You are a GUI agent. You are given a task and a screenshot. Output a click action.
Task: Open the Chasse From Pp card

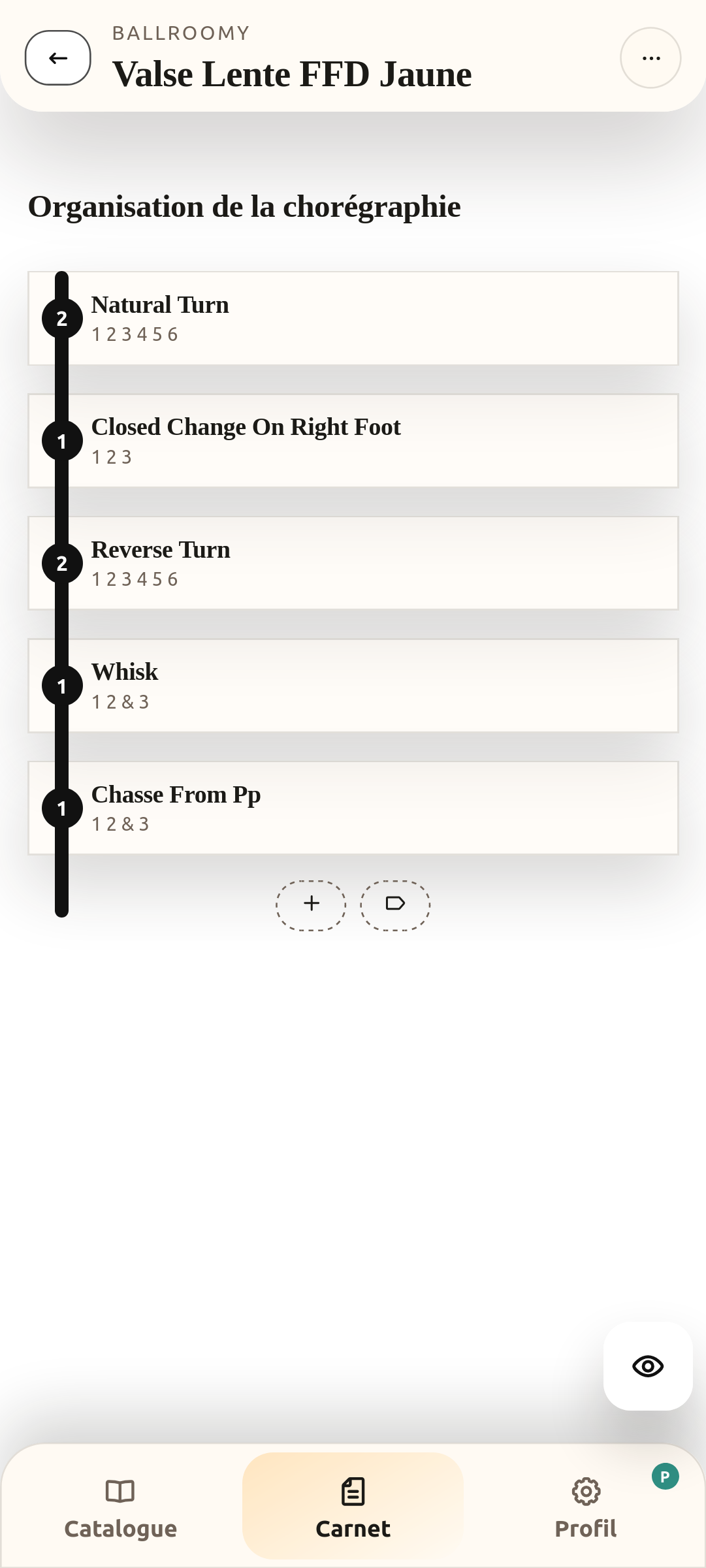[x=366, y=808]
